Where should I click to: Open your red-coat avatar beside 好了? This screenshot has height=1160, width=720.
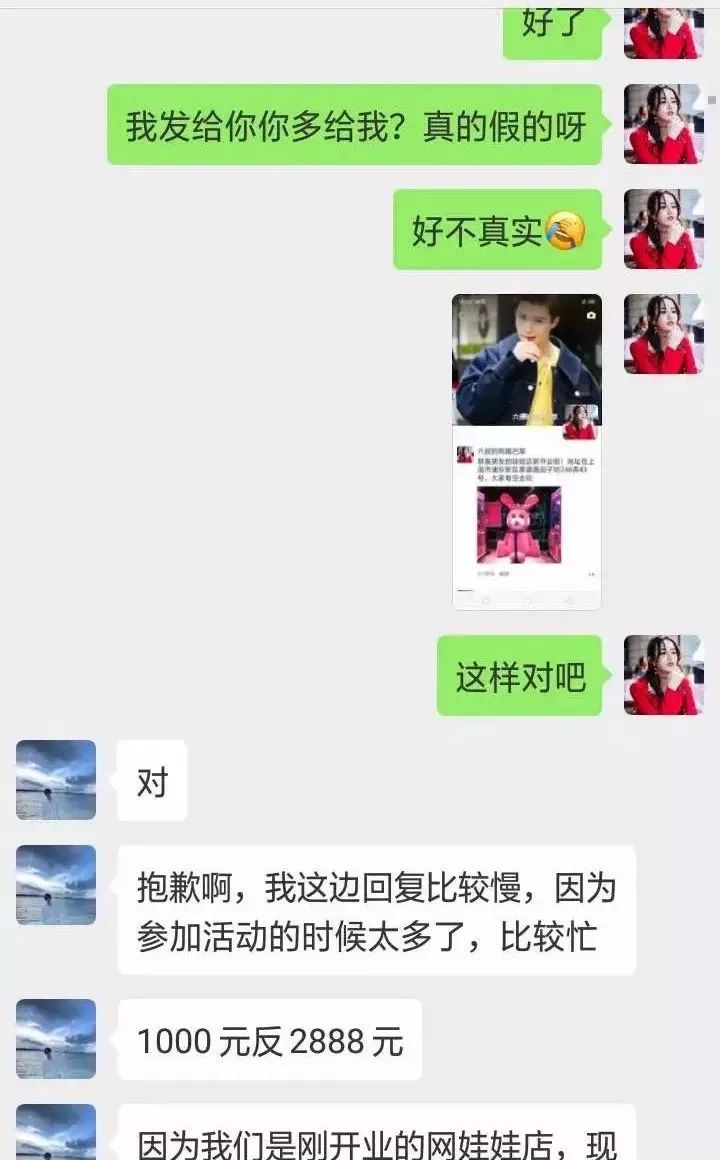coord(663,30)
